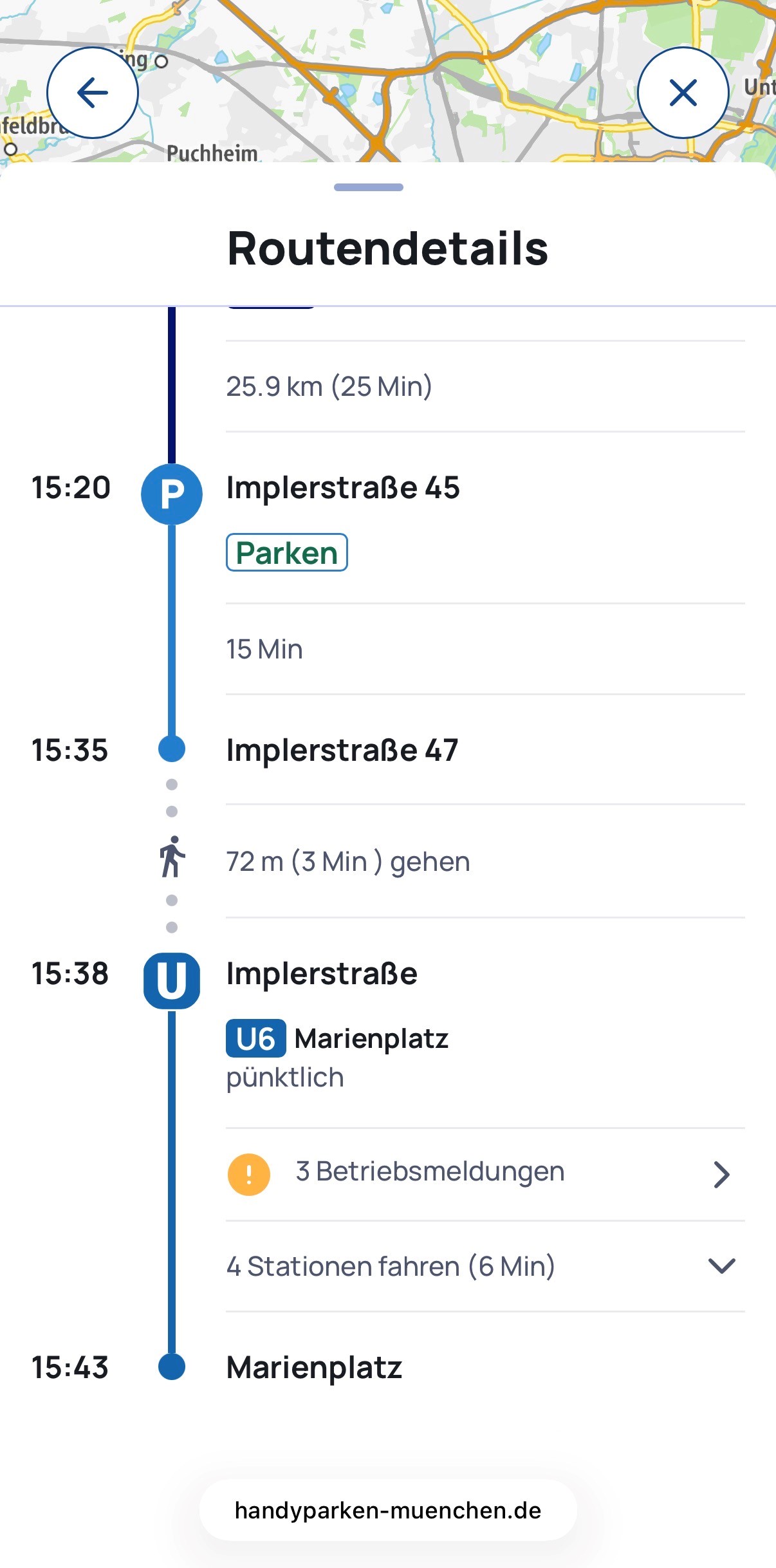Viewport: 776px width, 1568px height.
Task: Tap the green Parken button
Action: (x=287, y=552)
